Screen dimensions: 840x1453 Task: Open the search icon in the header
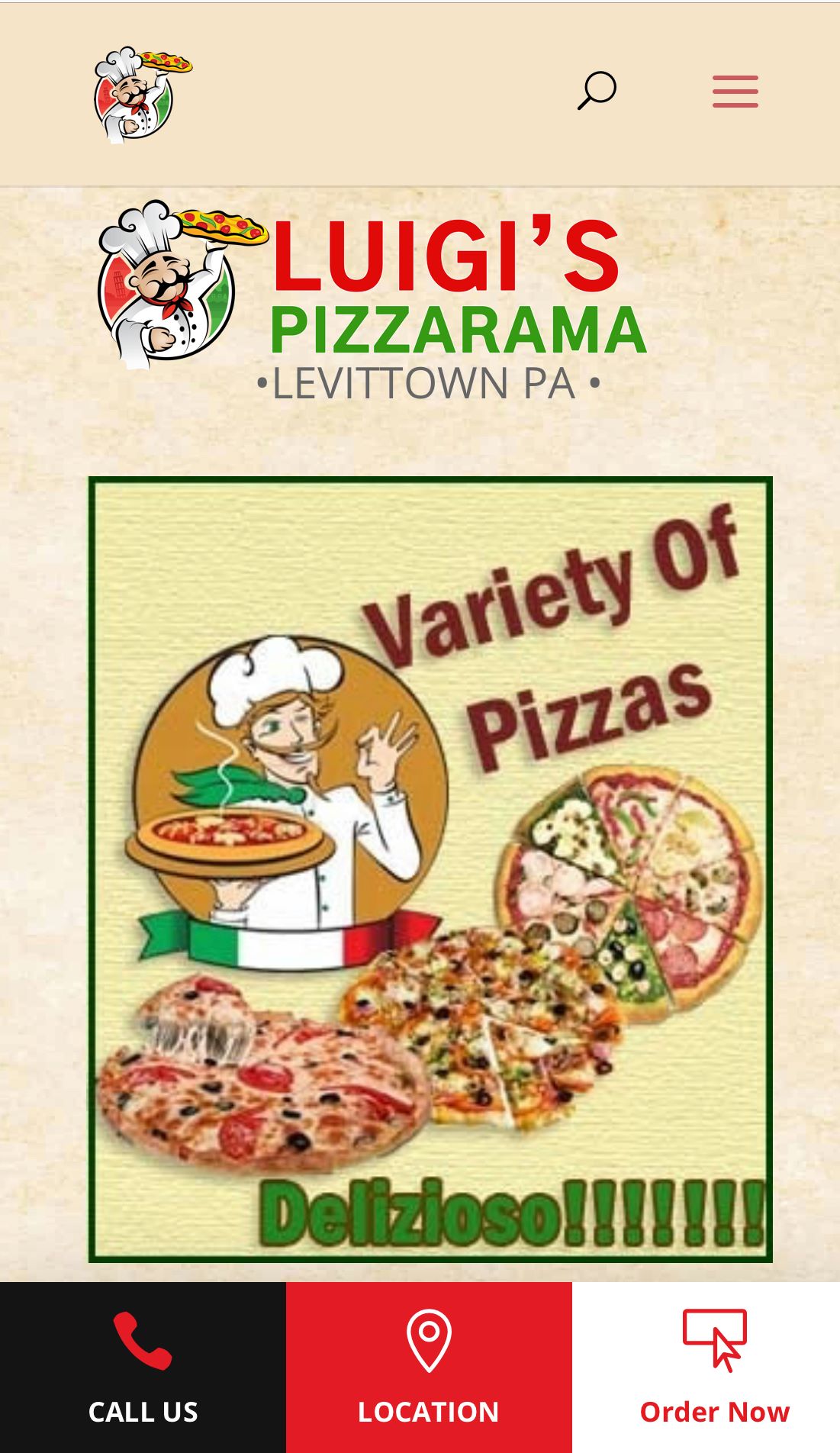point(597,91)
